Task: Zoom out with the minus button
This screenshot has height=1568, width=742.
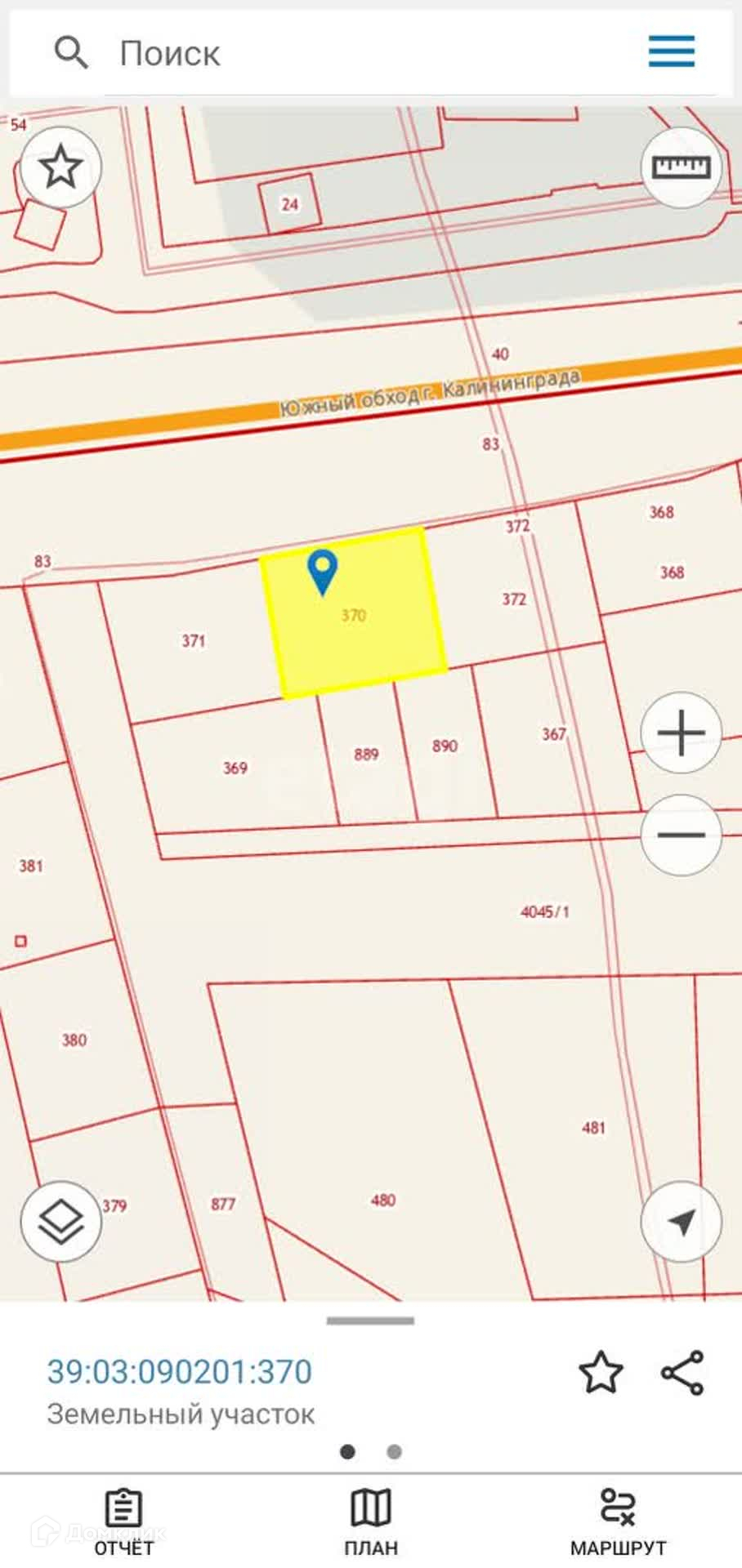Action: pos(681,835)
